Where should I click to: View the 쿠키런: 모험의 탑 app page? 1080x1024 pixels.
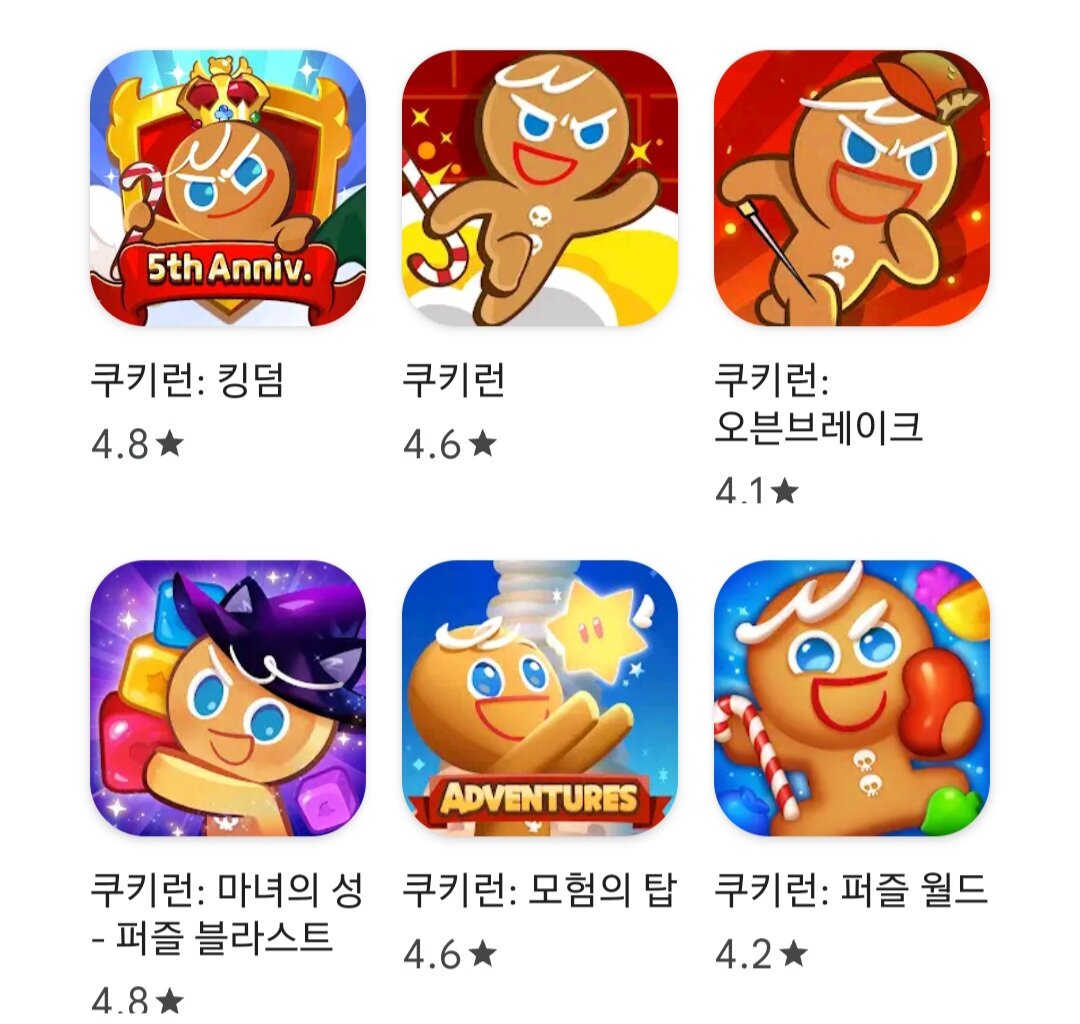coord(540,698)
